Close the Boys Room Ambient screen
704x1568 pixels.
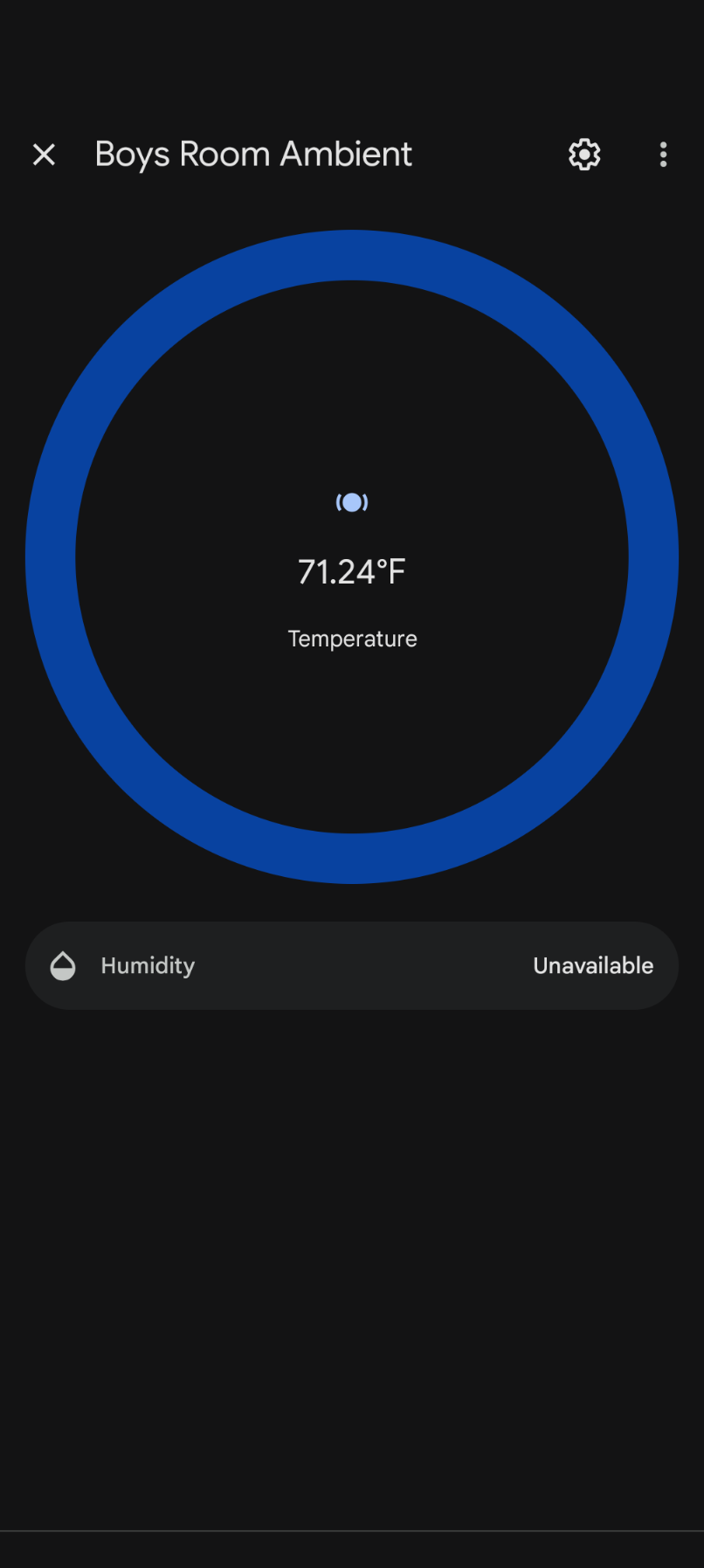(x=44, y=155)
